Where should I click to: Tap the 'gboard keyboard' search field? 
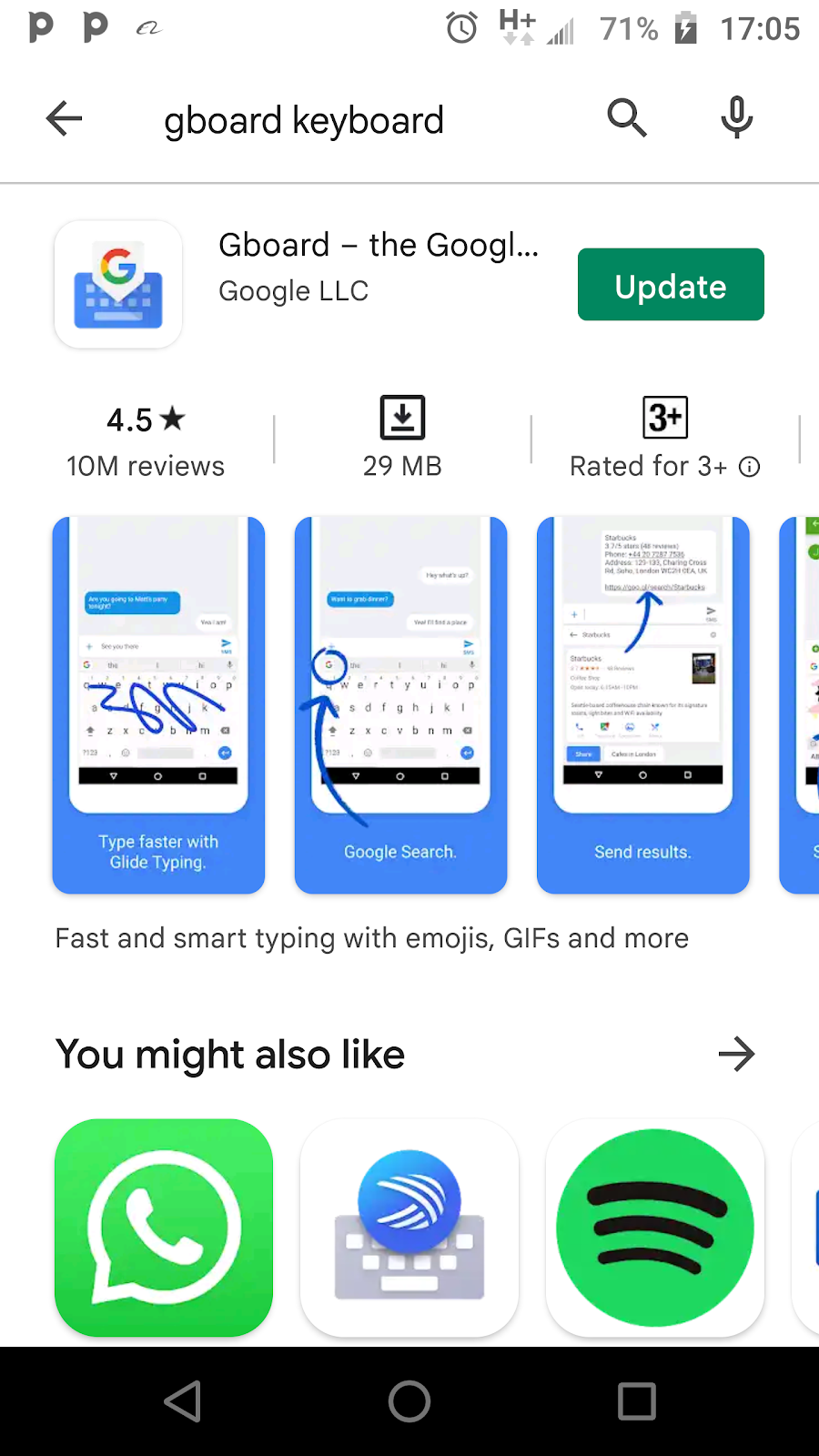click(304, 120)
